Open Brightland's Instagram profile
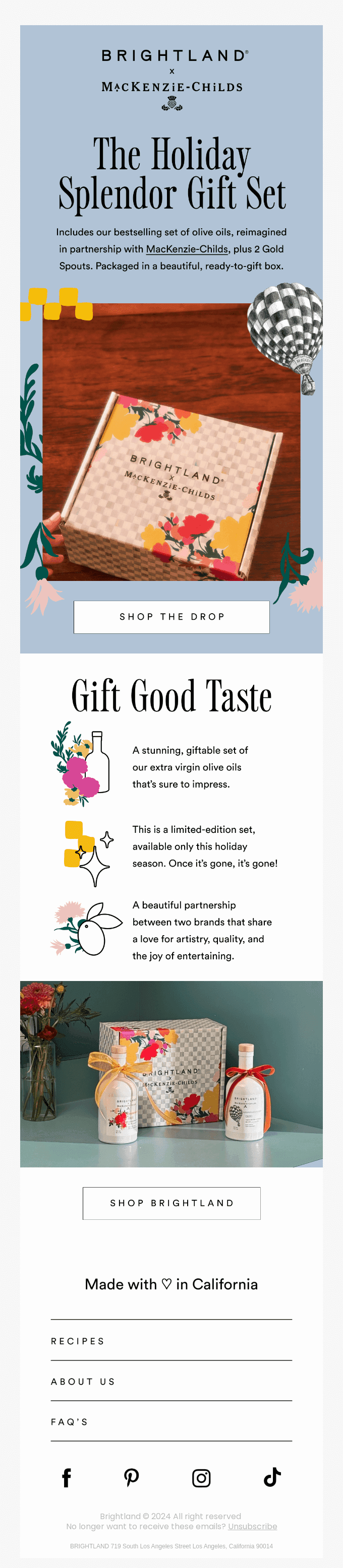Screen dimensions: 343x1568 [201, 1478]
